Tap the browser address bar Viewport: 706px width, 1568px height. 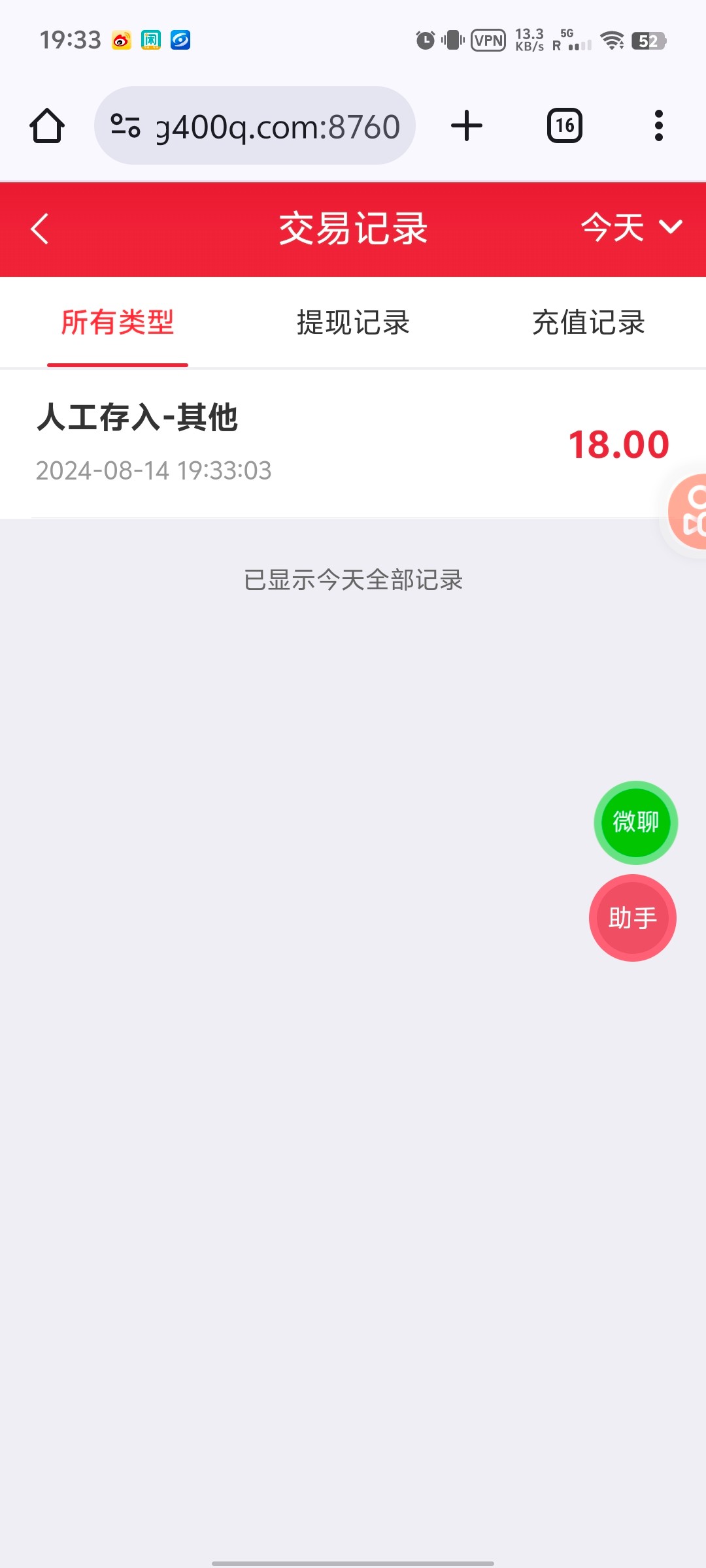click(255, 125)
